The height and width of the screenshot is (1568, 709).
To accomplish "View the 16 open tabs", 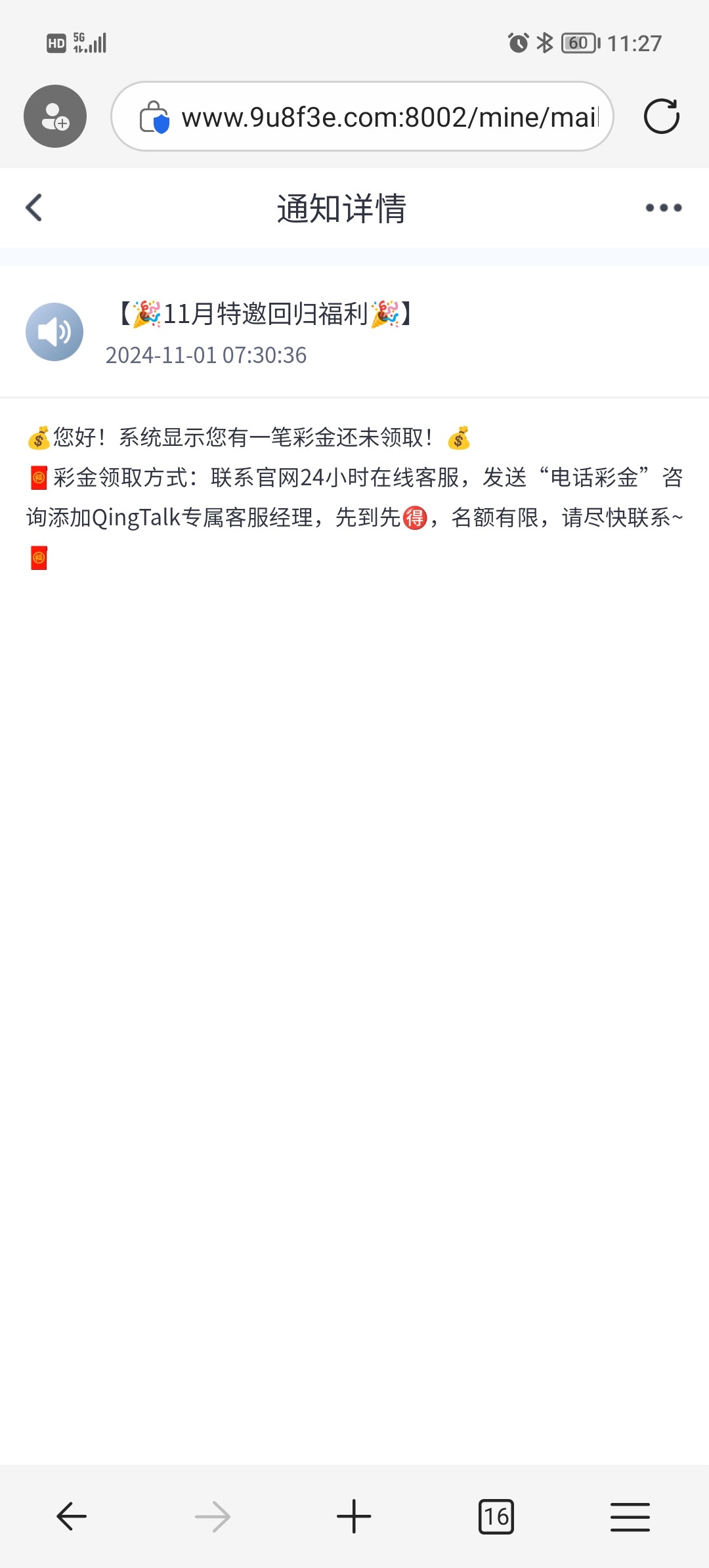I will tap(496, 1516).
